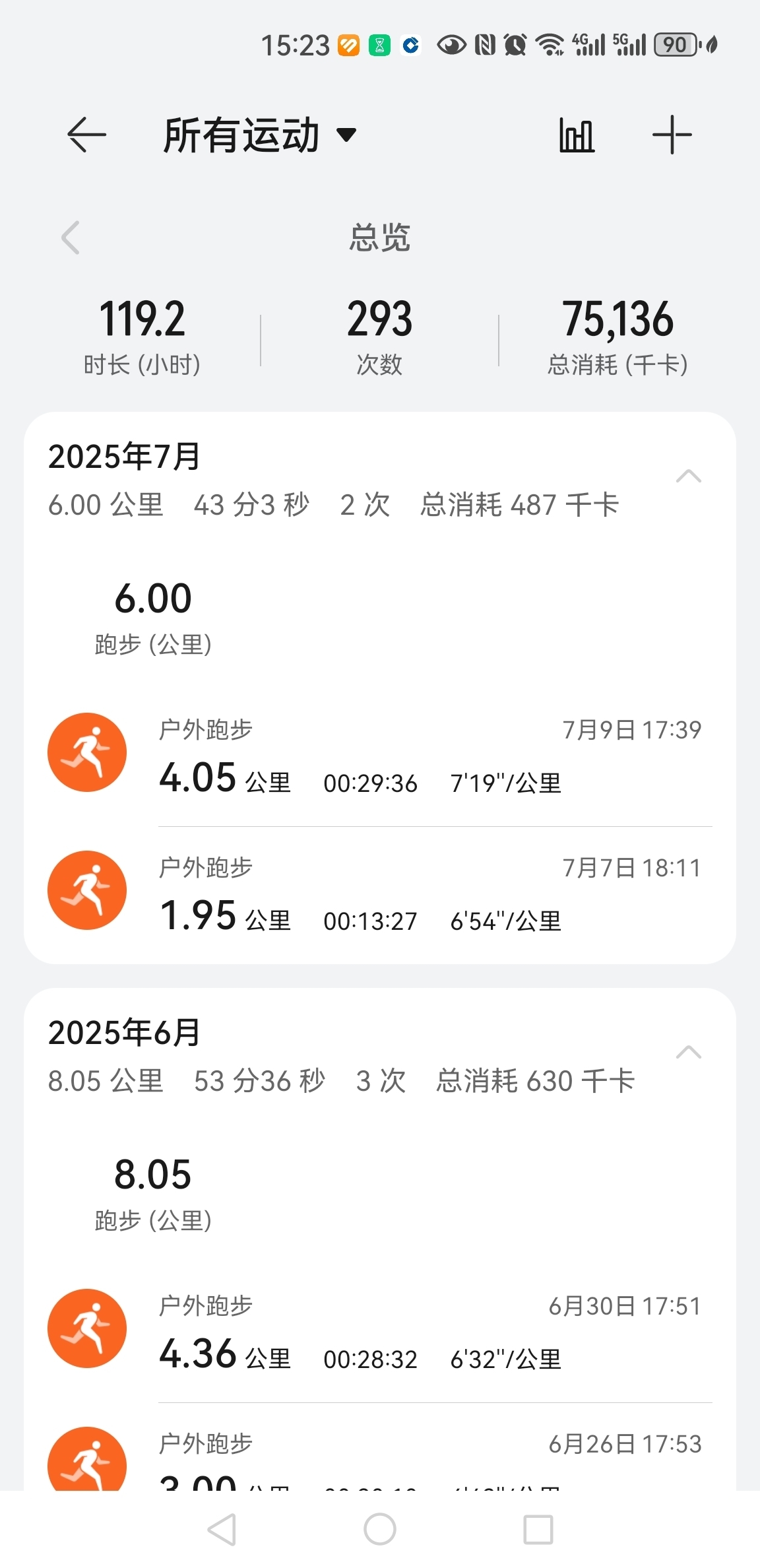Collapse the 2025年7月 section

pyautogui.click(x=689, y=476)
